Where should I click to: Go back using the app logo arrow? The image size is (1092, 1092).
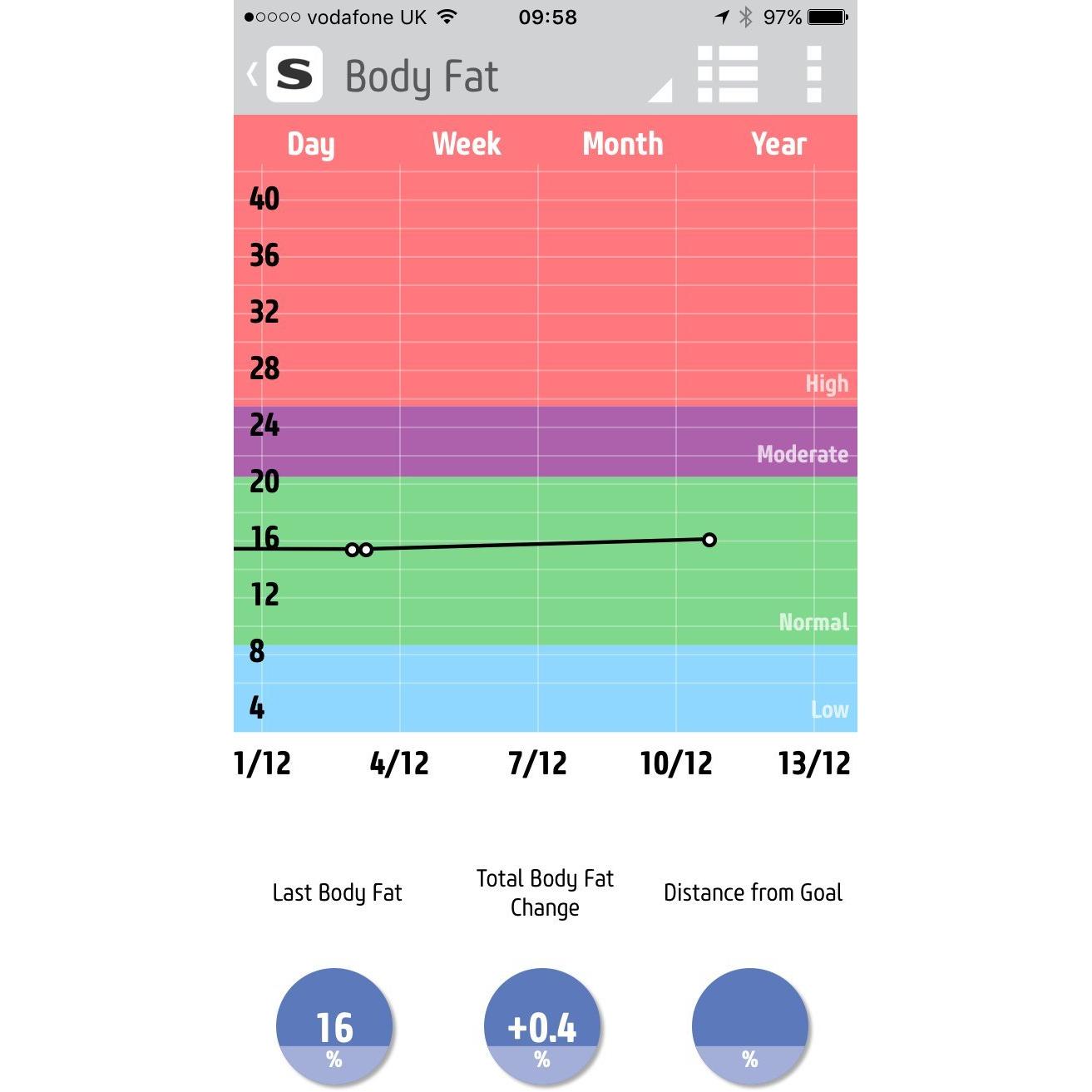(x=285, y=75)
